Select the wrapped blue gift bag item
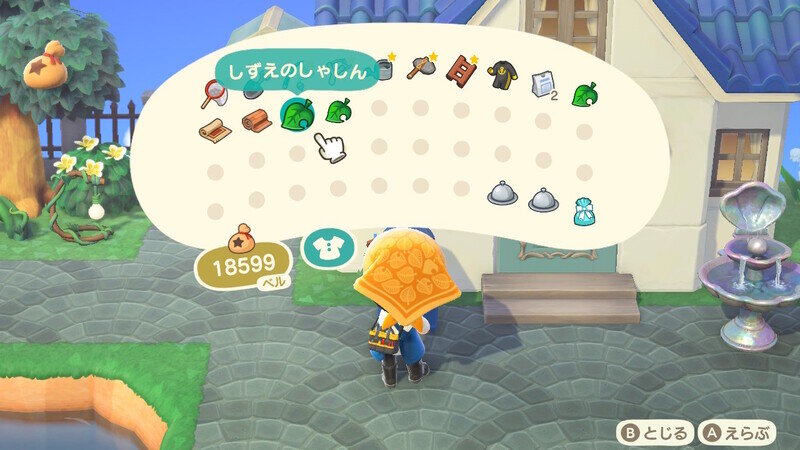 tap(584, 210)
